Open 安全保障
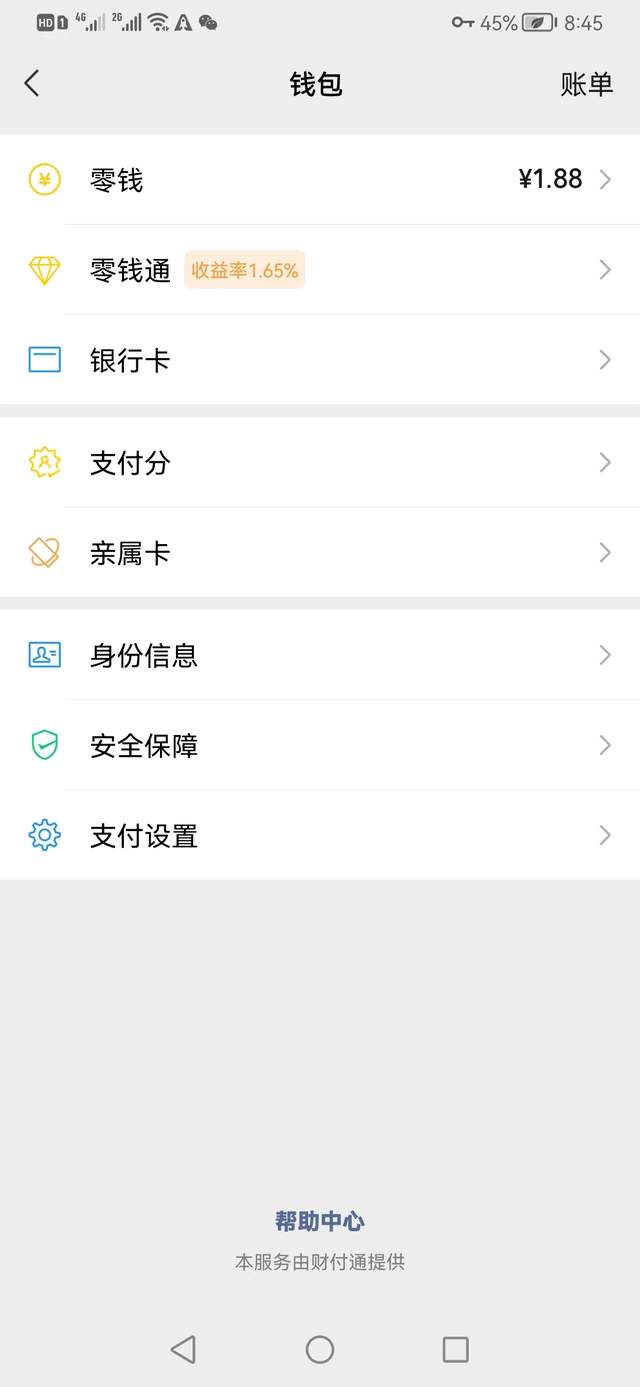The width and height of the screenshot is (640, 1387). (x=320, y=745)
